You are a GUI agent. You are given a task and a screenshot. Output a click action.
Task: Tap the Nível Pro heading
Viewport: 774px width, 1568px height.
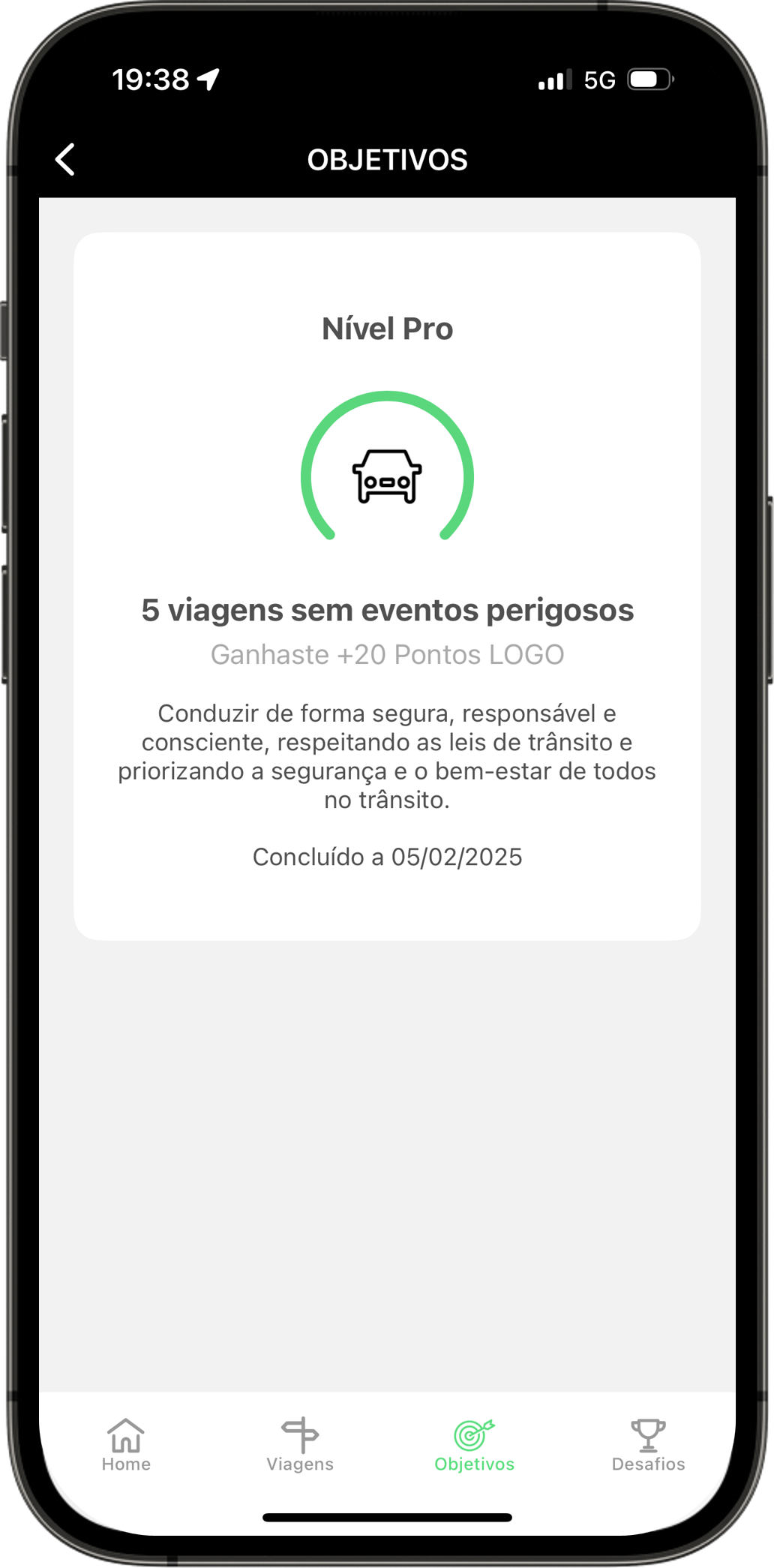387,329
